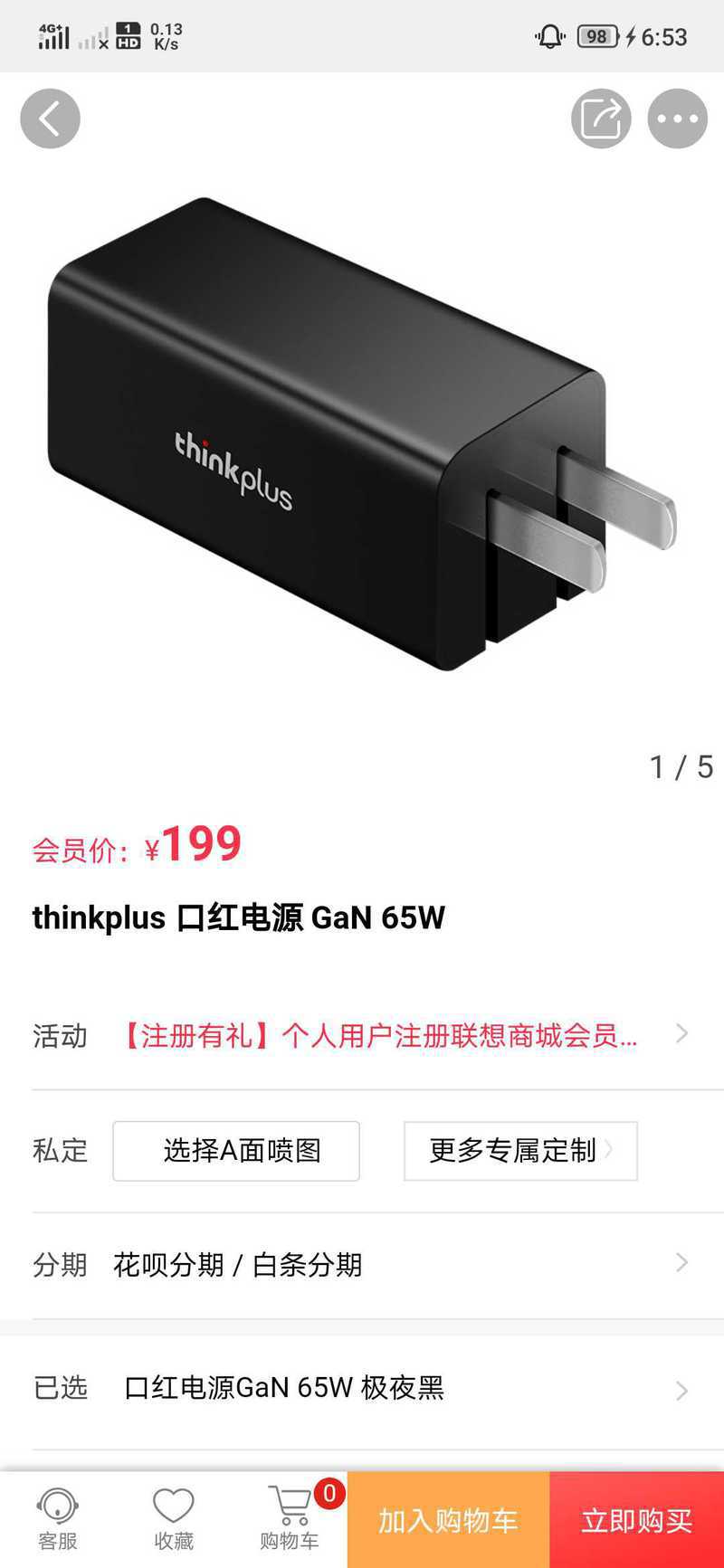Open the thinkplus charger product image
The width and height of the screenshot is (724, 1568).
[362, 434]
